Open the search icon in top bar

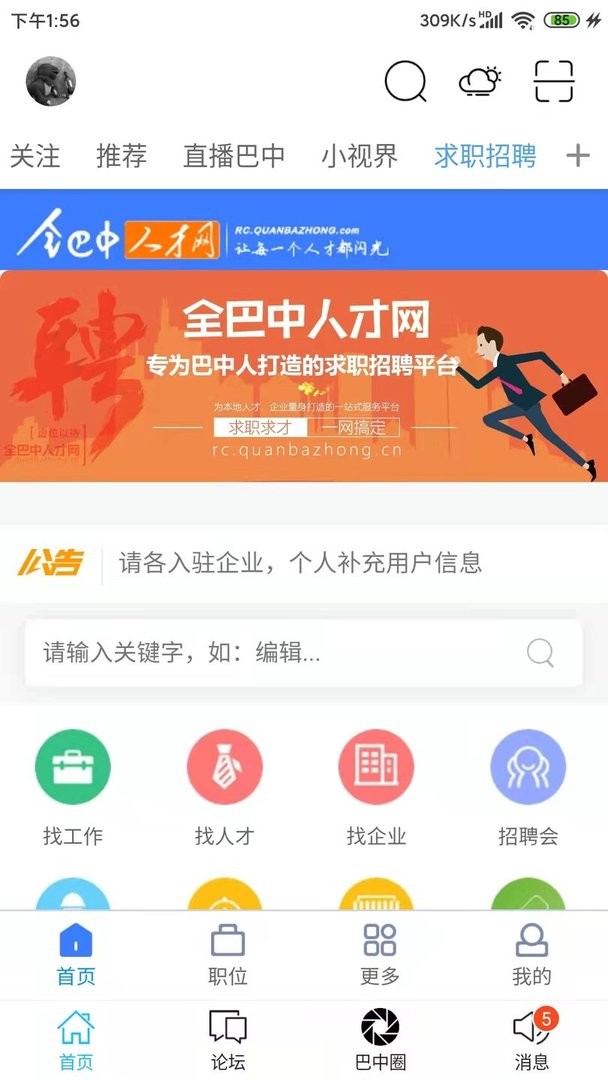click(x=405, y=81)
